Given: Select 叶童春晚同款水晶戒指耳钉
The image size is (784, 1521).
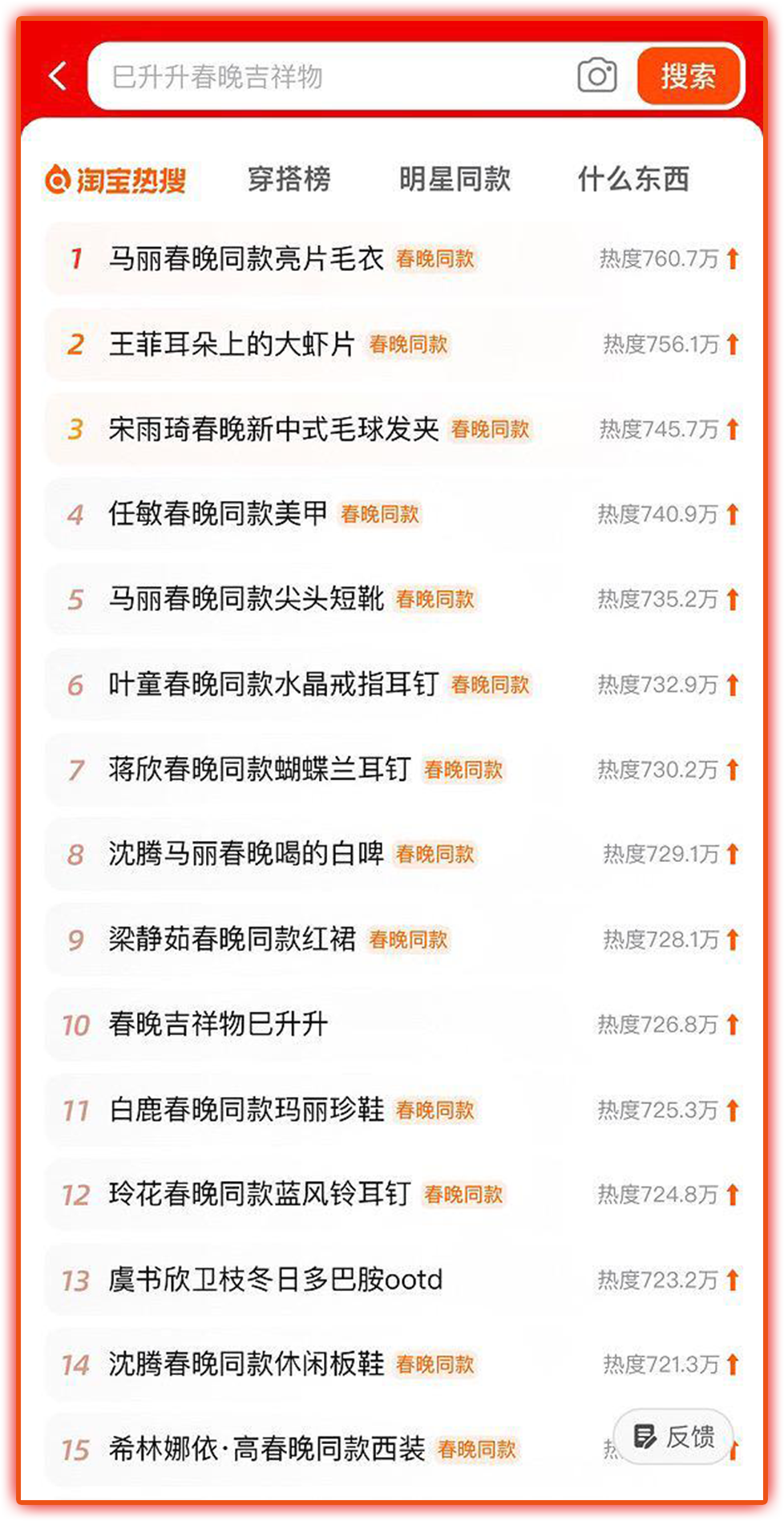Looking at the screenshot, I should pyautogui.click(x=393, y=684).
